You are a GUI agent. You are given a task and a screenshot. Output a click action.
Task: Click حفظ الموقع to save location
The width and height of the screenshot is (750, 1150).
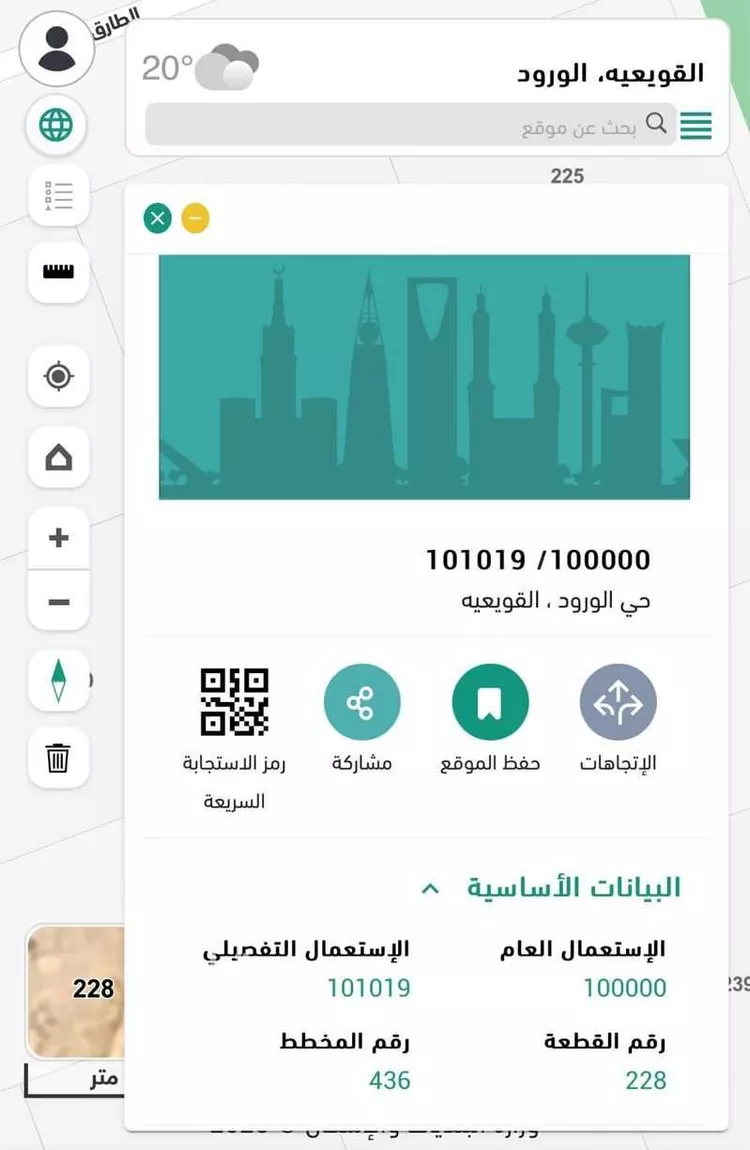pyautogui.click(x=490, y=701)
